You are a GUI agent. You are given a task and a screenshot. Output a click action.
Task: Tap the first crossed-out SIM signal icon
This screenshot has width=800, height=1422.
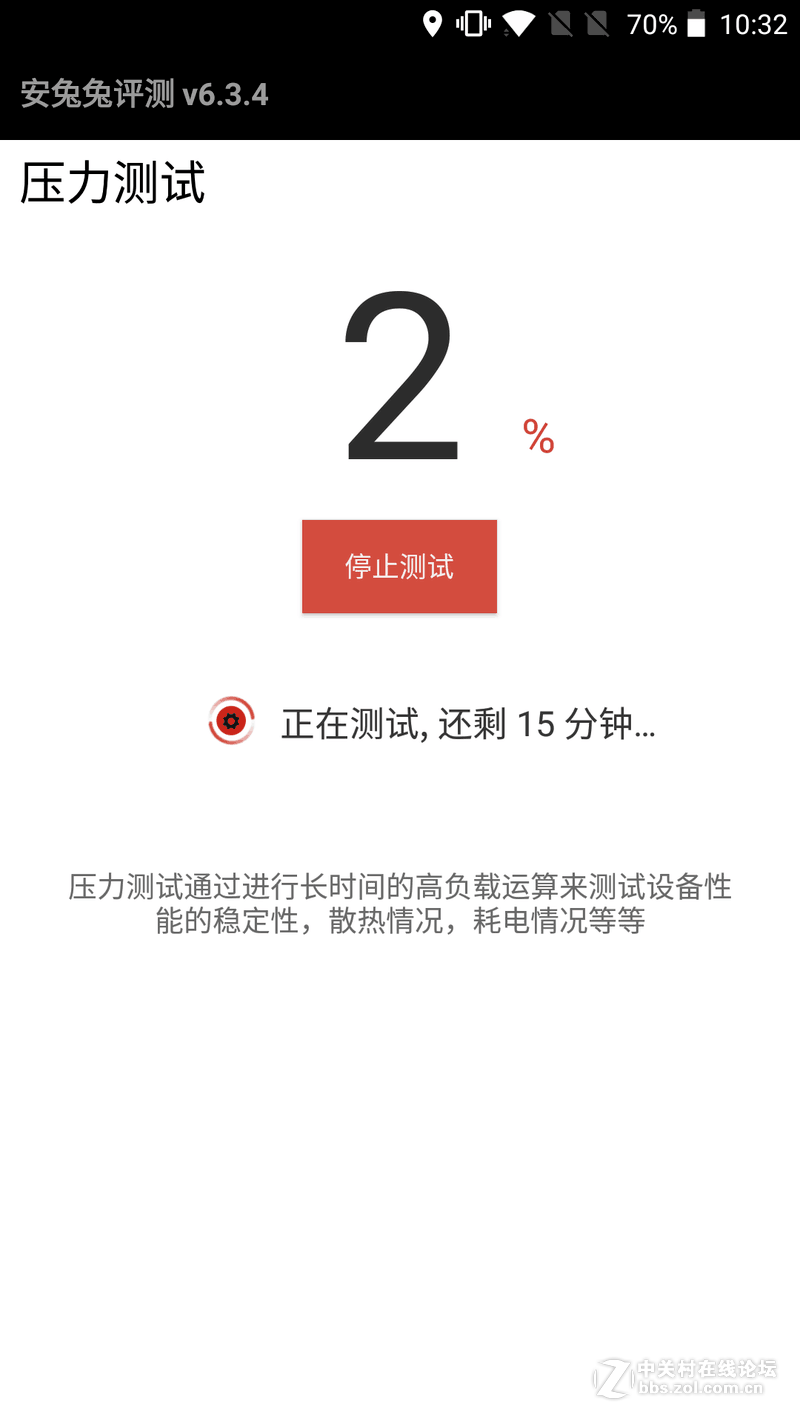coord(561,22)
